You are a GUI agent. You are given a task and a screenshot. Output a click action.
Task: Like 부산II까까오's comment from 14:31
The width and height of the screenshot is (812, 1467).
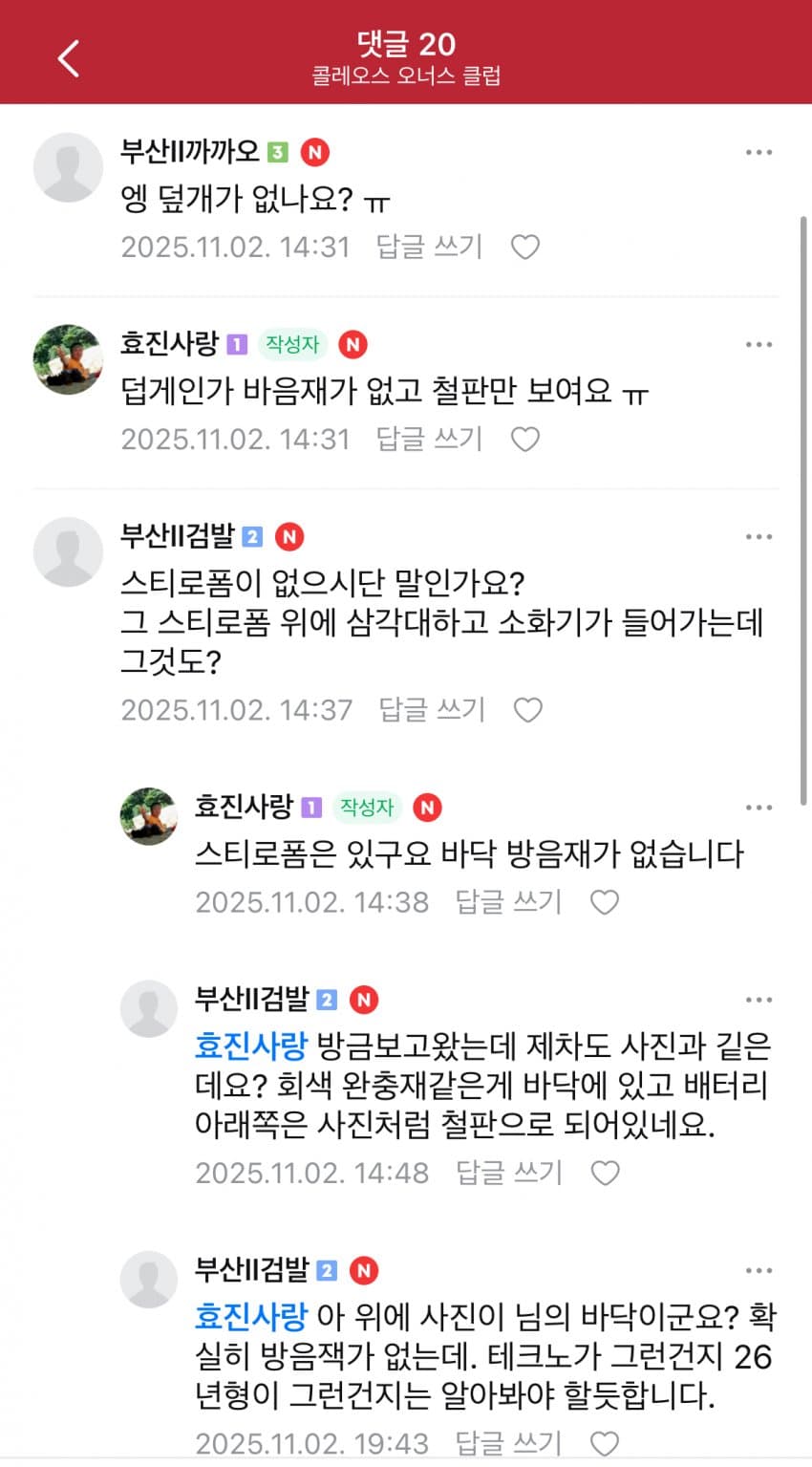coord(525,247)
